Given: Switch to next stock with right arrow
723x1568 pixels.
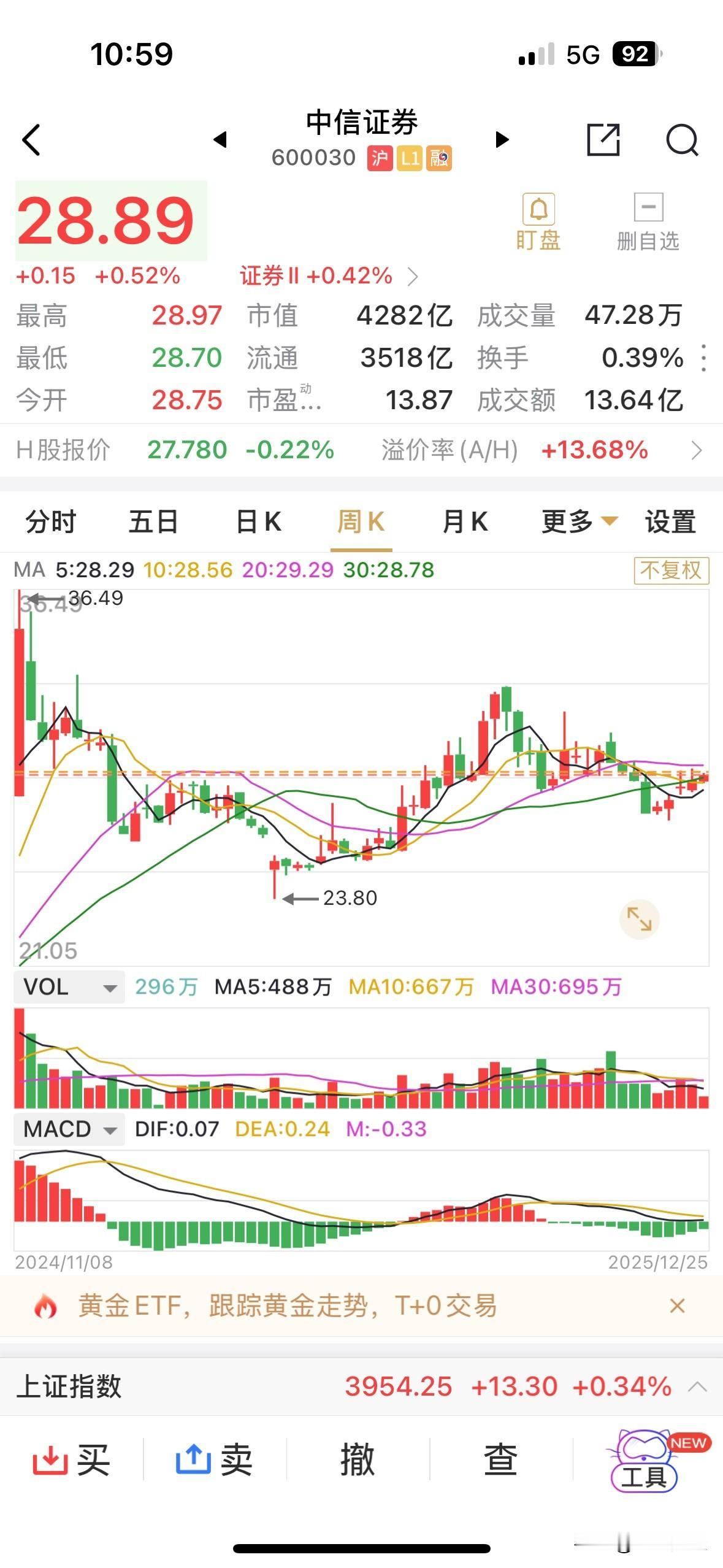Looking at the screenshot, I should (x=503, y=140).
